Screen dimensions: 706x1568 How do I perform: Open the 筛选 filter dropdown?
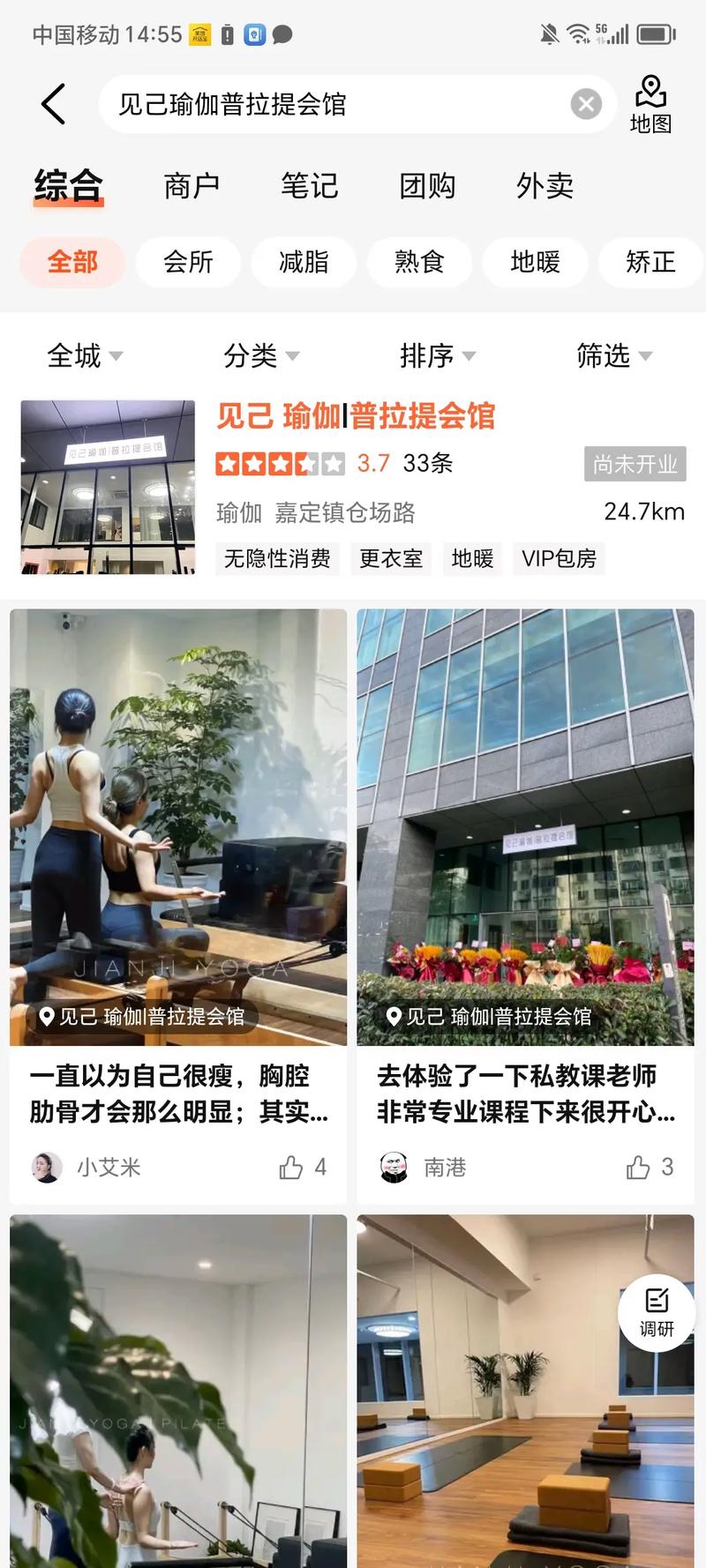[614, 356]
